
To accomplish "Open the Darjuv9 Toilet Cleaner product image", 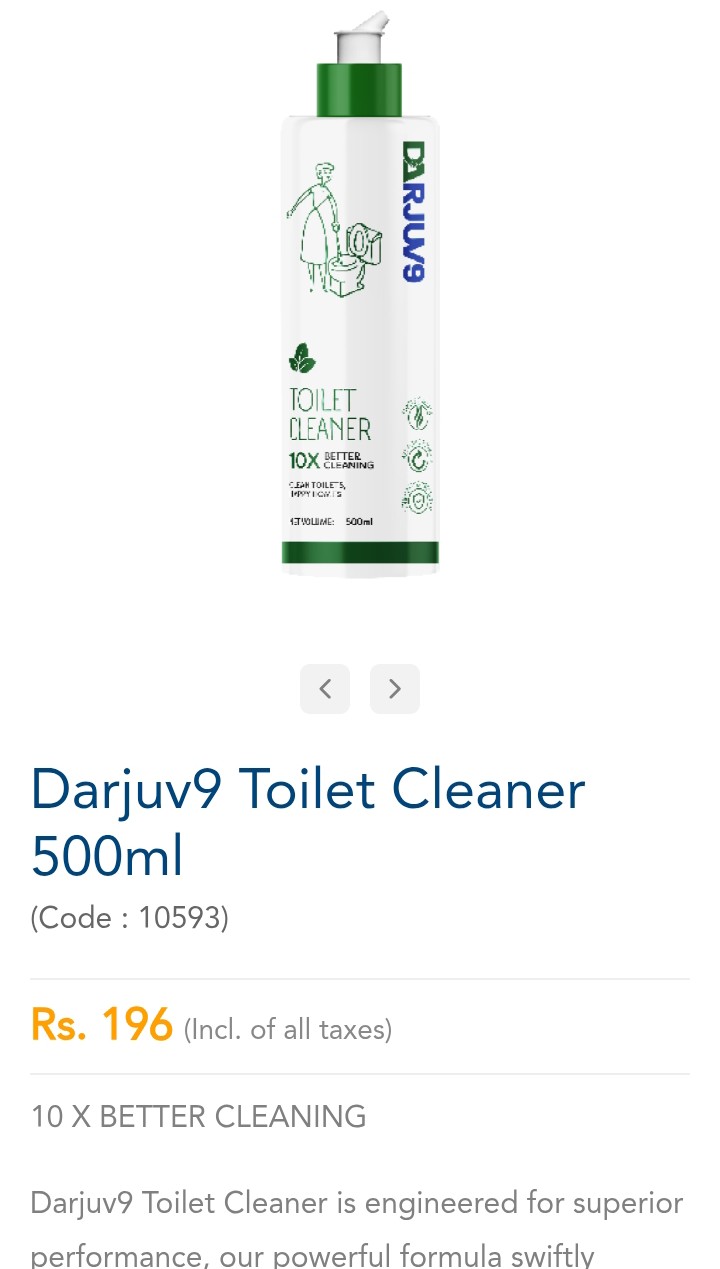I will pos(360,300).
